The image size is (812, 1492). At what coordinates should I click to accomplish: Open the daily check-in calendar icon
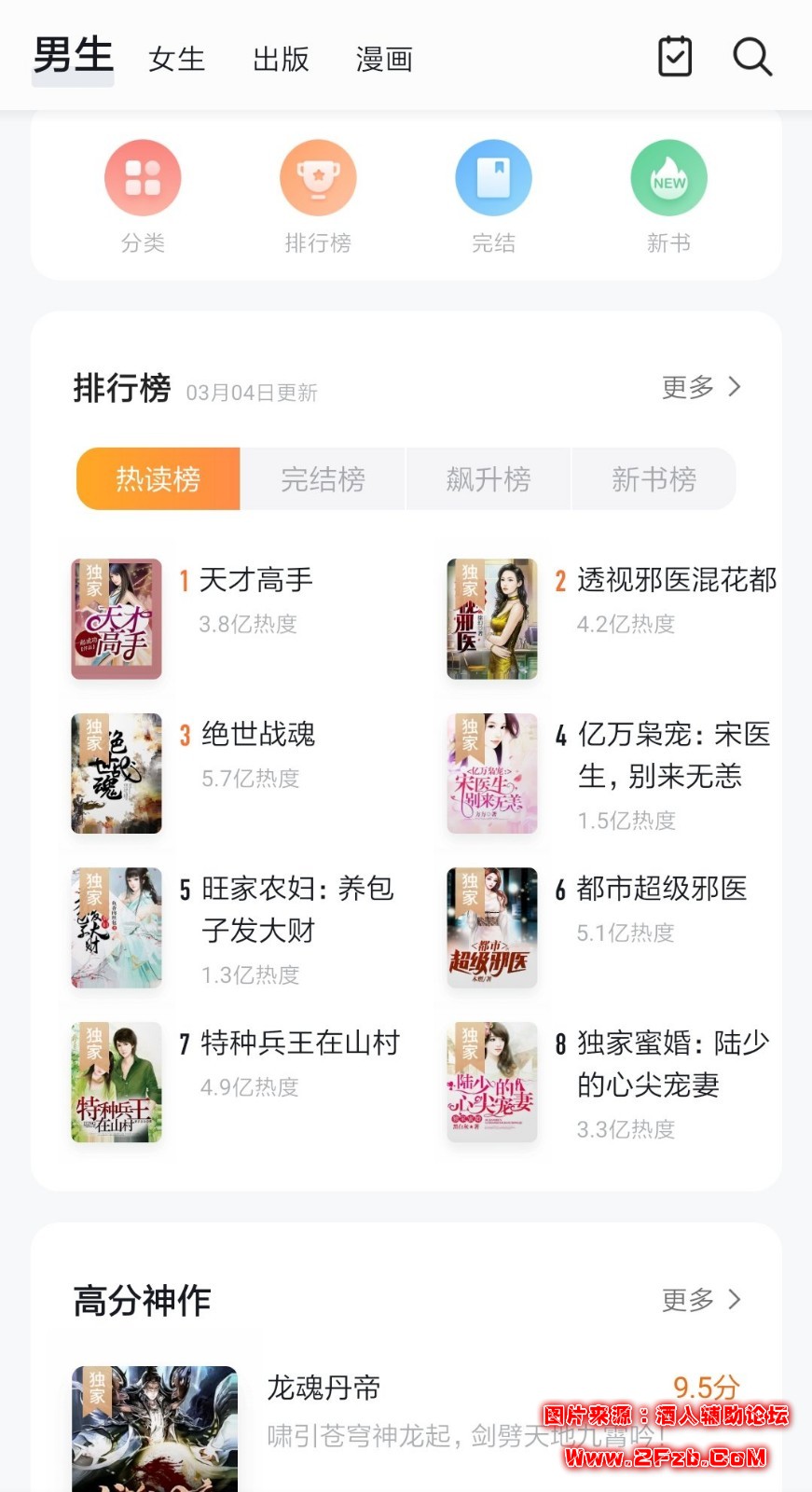tap(675, 57)
